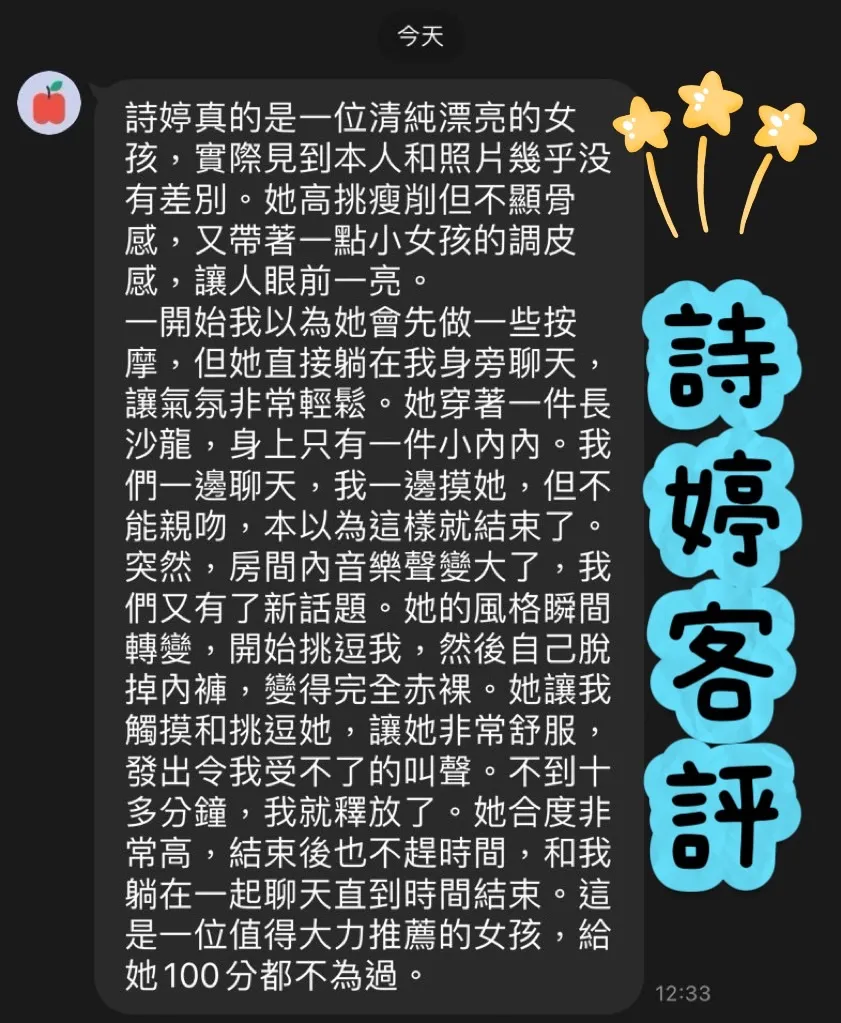Image resolution: width=841 pixels, height=1023 pixels.
Task: Tap the phrase 100 分 in the message
Action: click(205, 970)
